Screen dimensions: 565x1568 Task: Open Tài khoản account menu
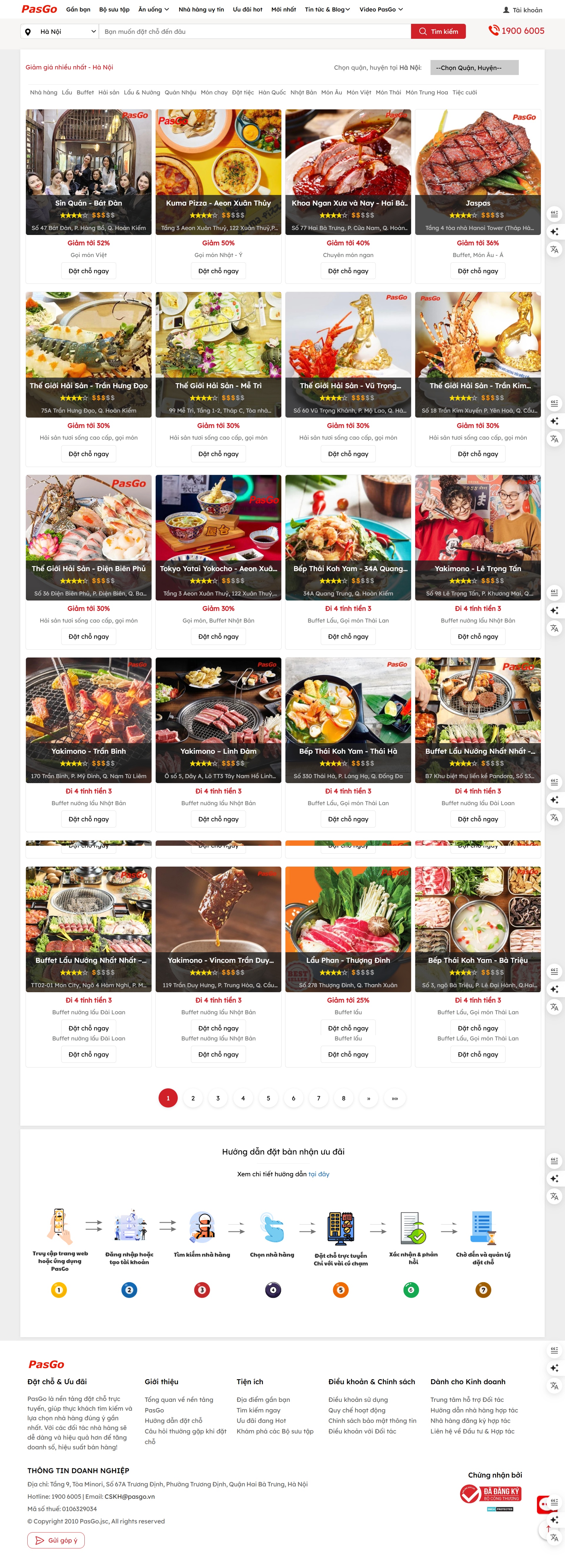[522, 10]
